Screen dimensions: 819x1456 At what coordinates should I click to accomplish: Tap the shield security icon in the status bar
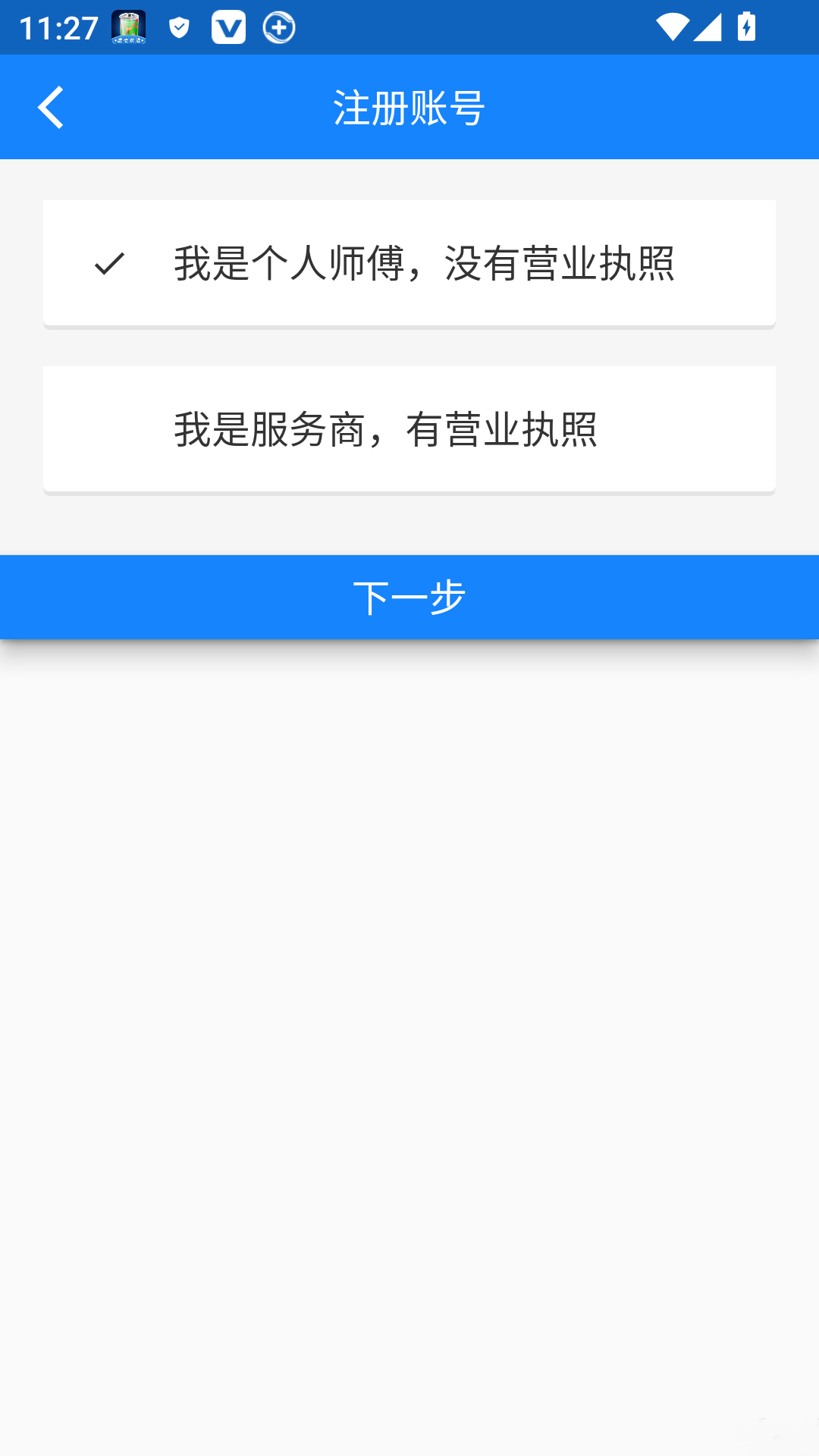click(179, 27)
